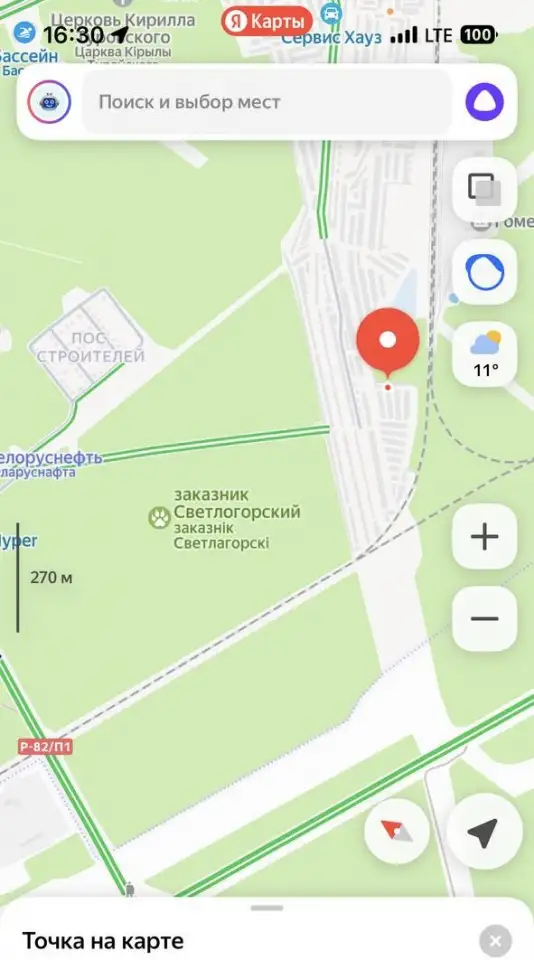Return to Яндекс Карты via status pill
The image size is (534, 960).
coord(266,22)
